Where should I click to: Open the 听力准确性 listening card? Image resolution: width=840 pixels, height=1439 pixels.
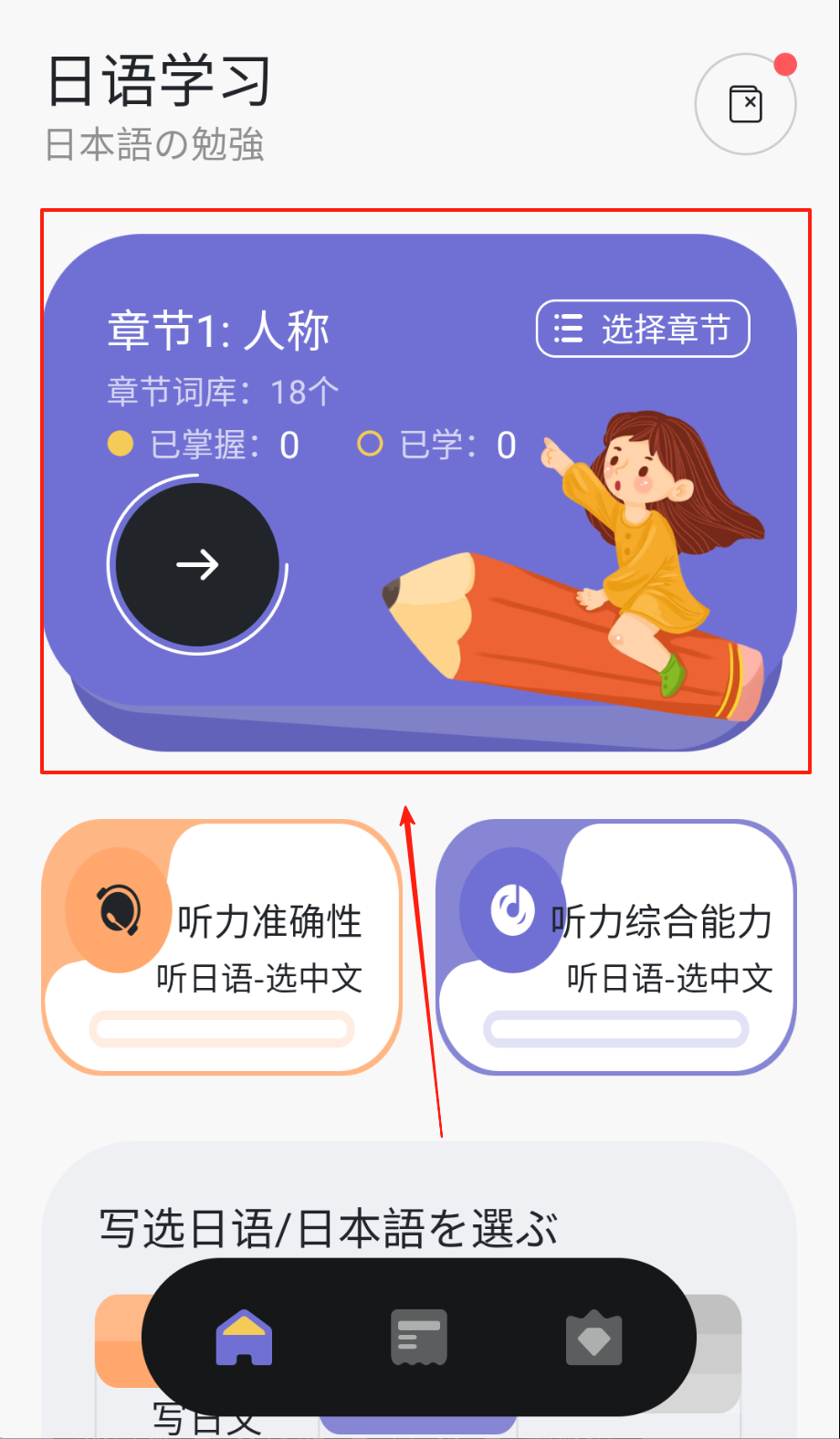(222, 947)
